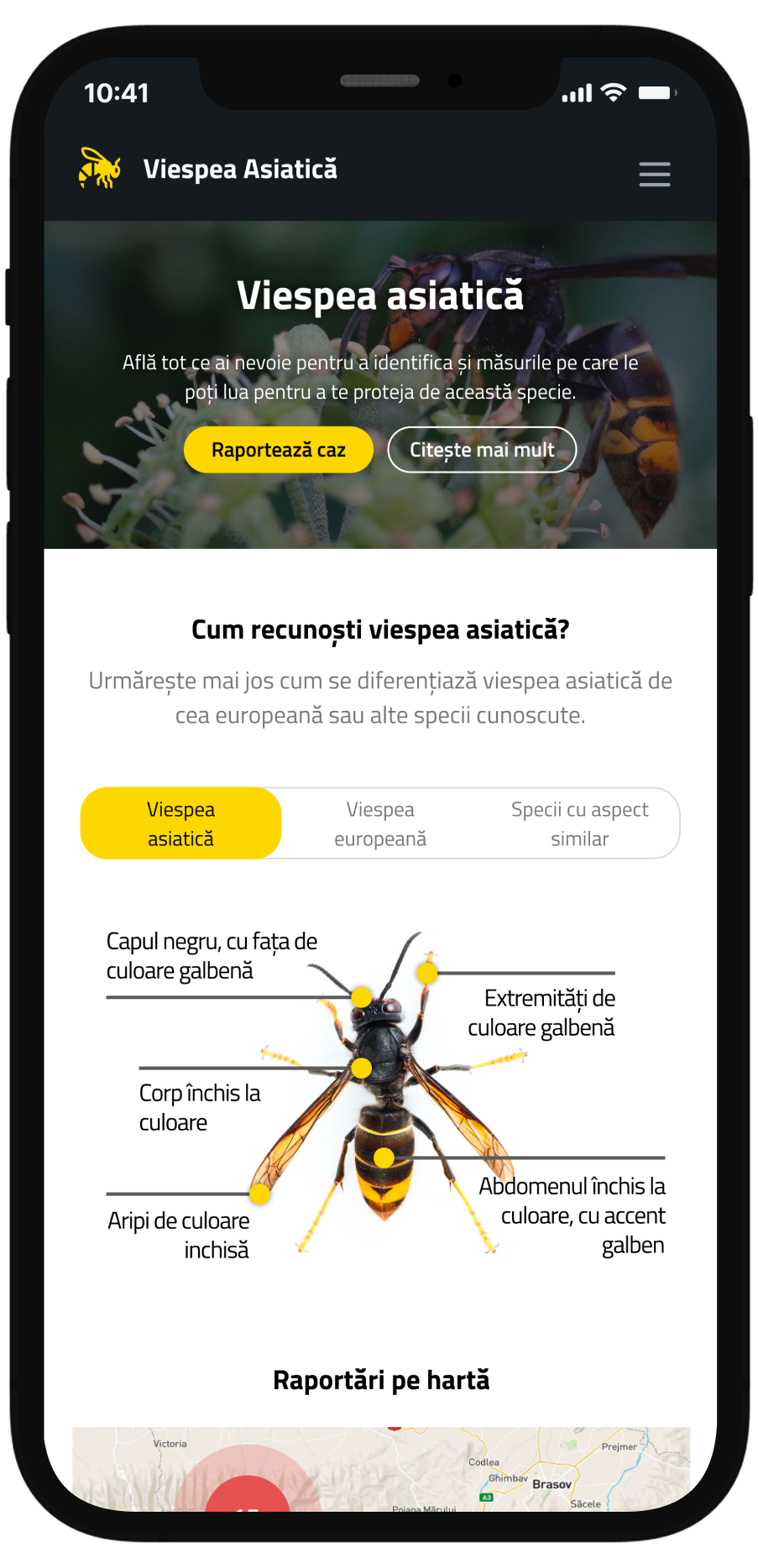Switch to the Viespea europeană tab
The width and height of the screenshot is (758, 1568).
tap(380, 823)
